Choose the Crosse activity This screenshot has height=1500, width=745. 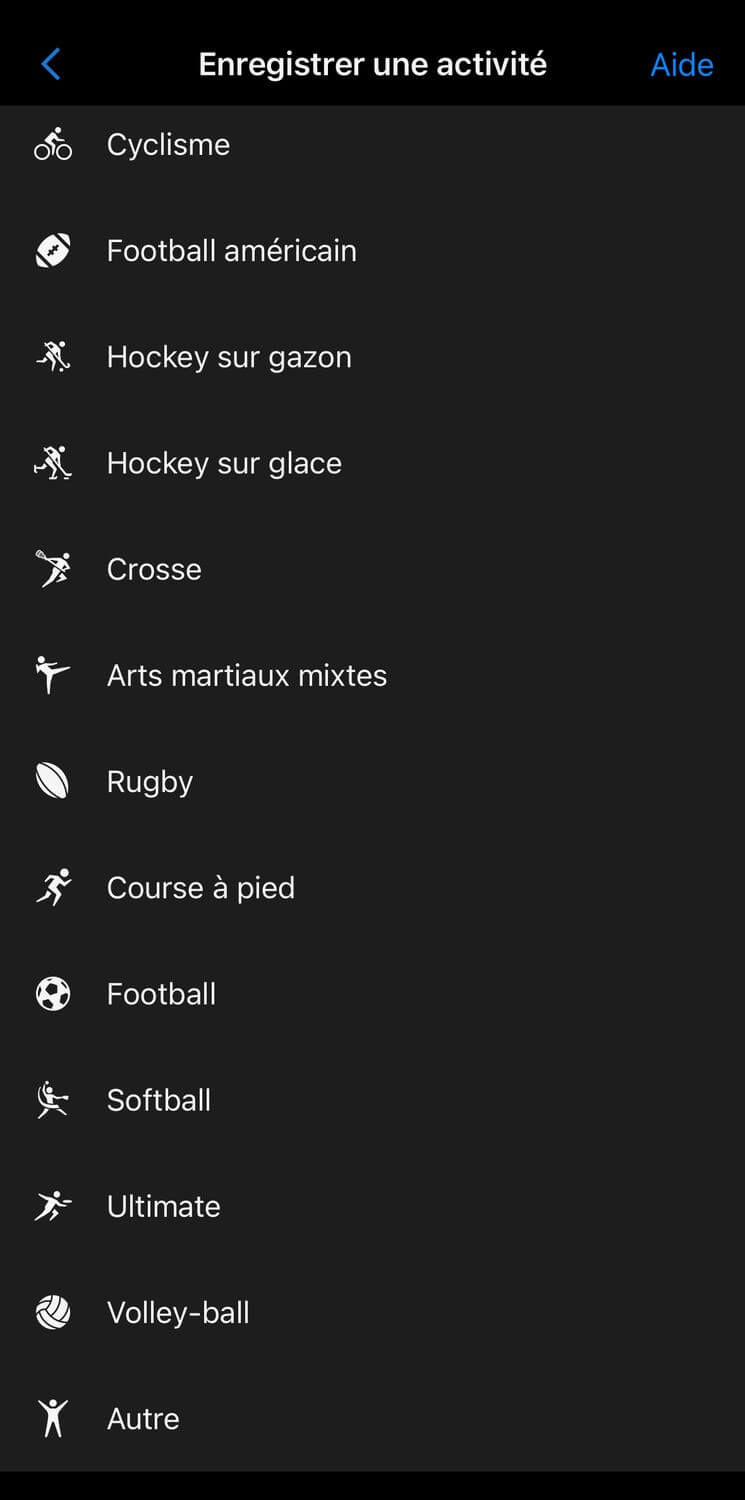tap(372, 569)
